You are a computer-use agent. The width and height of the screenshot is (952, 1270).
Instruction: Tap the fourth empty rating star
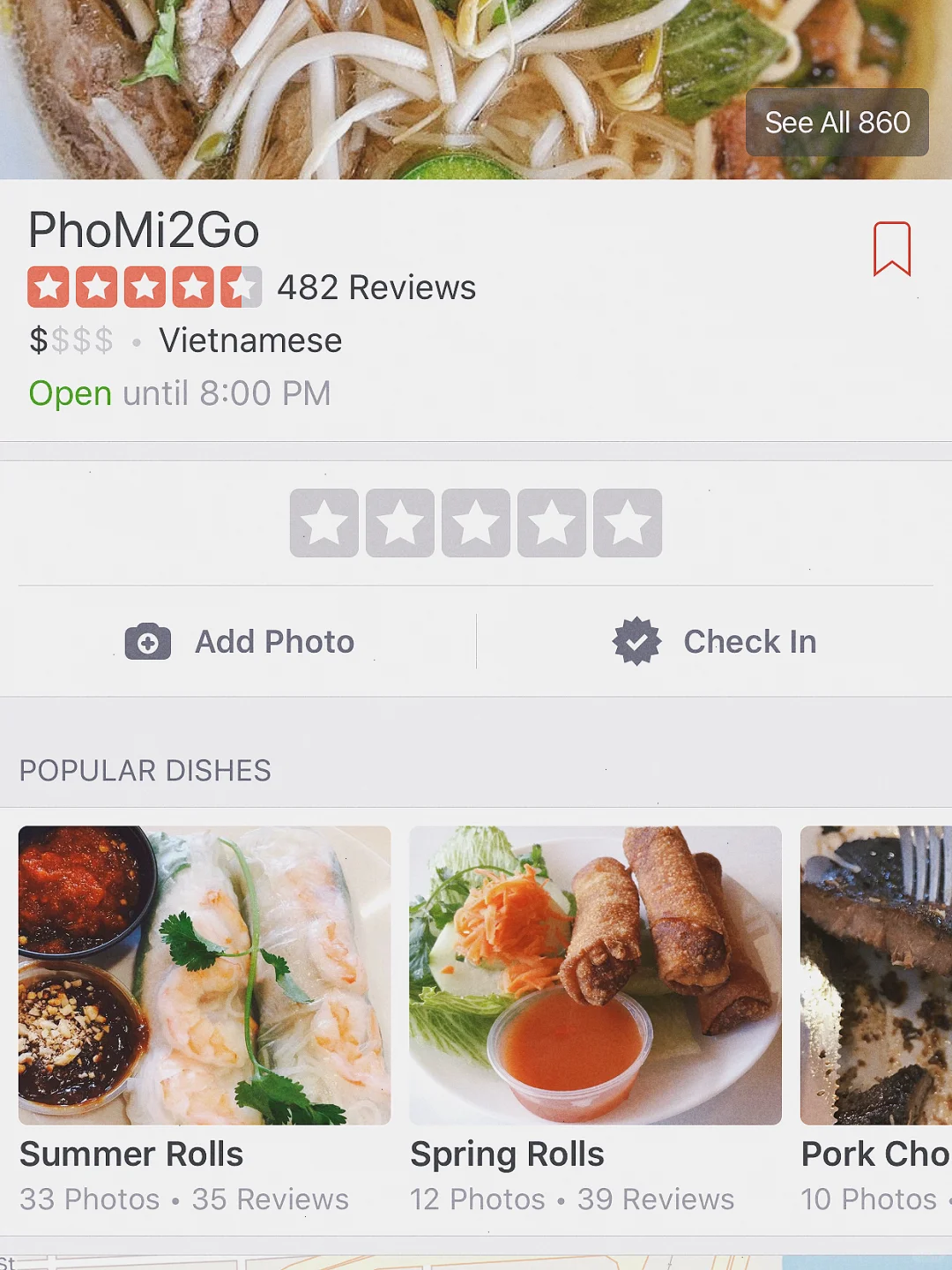552,522
